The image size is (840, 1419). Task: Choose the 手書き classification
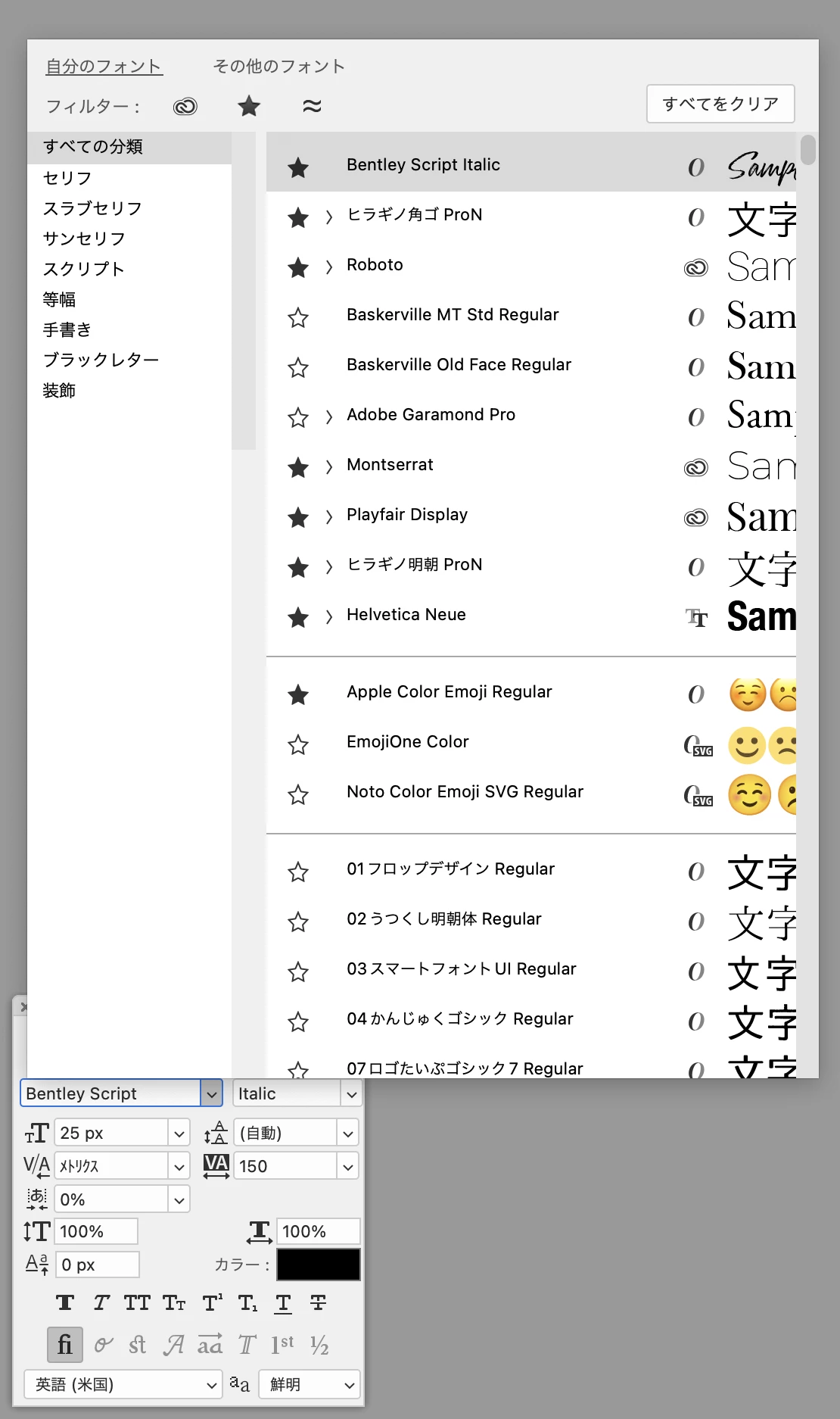click(x=67, y=329)
